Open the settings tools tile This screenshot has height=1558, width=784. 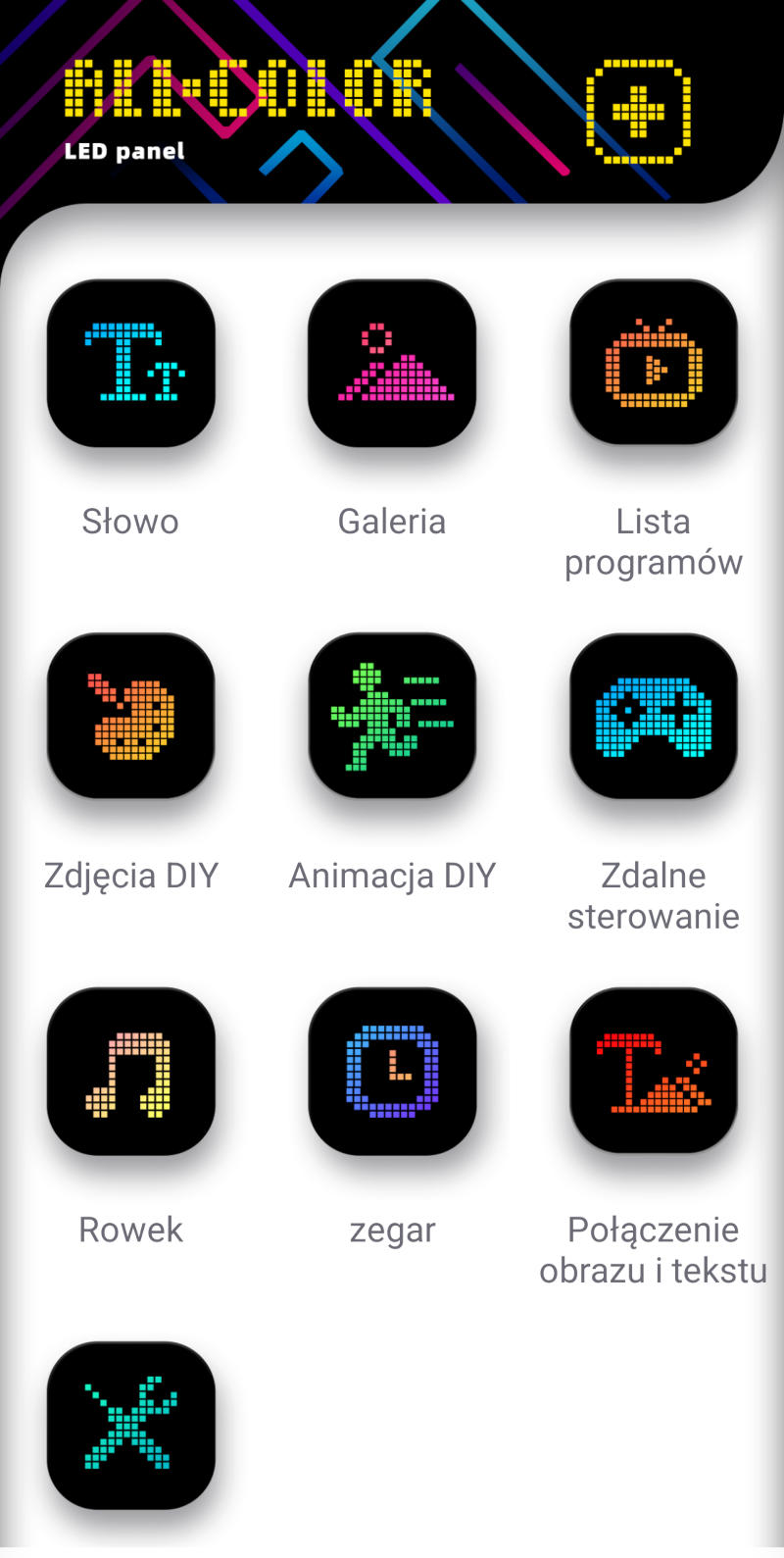(x=131, y=1425)
